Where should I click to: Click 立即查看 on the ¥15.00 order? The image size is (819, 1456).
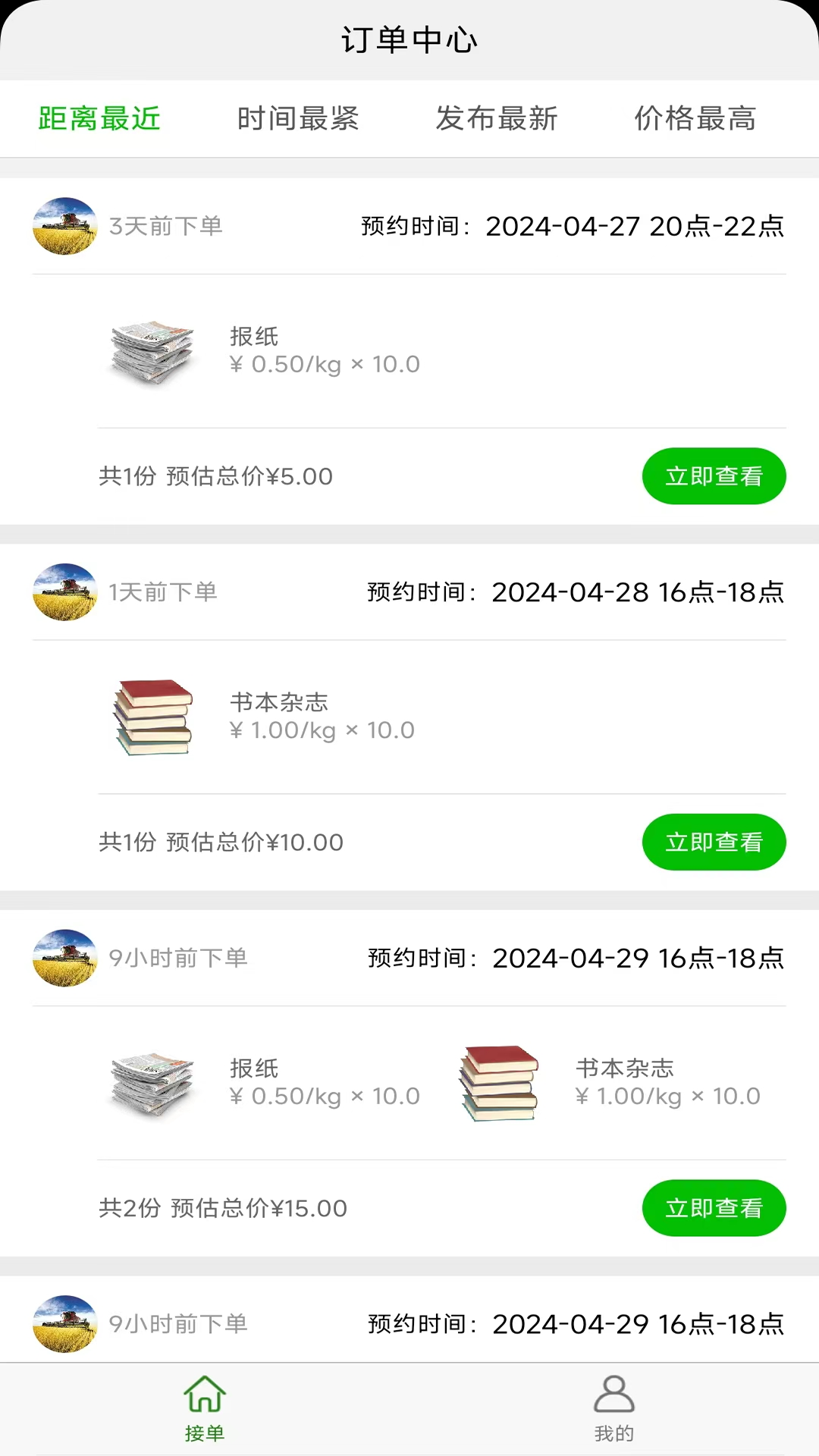tap(714, 1209)
